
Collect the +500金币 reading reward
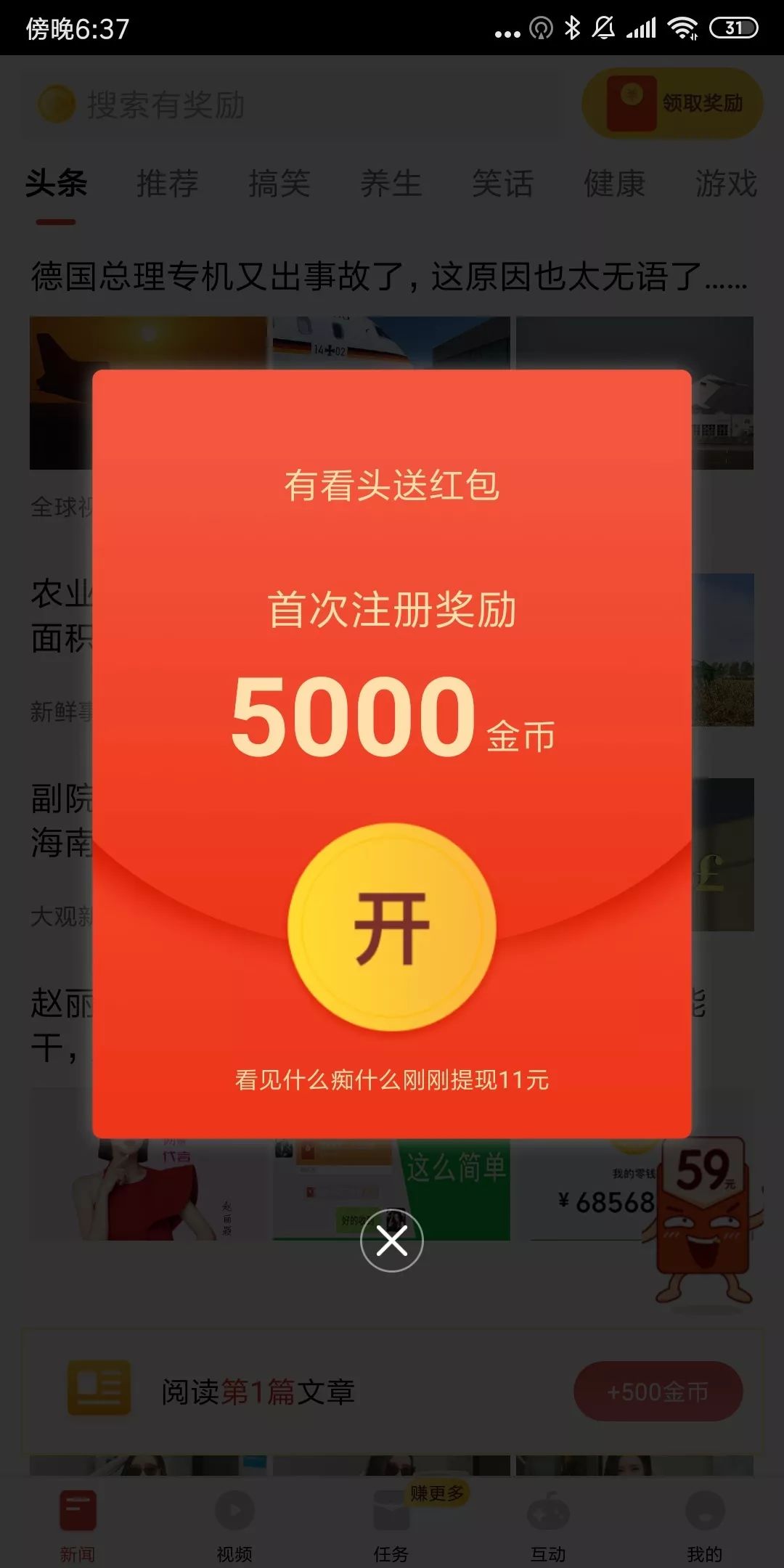(x=658, y=1392)
